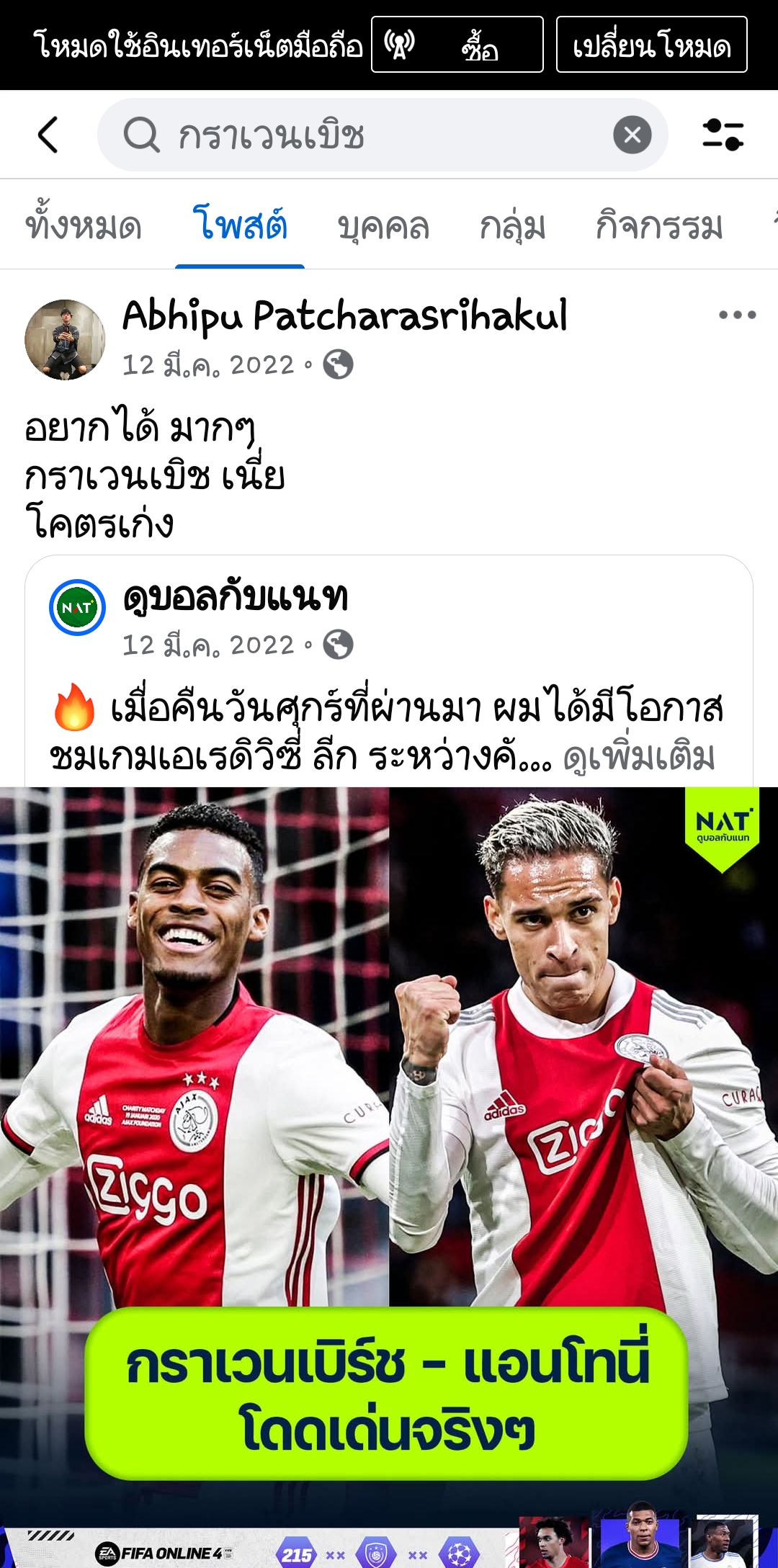Switch to the บุคคล tab

pyautogui.click(x=383, y=226)
